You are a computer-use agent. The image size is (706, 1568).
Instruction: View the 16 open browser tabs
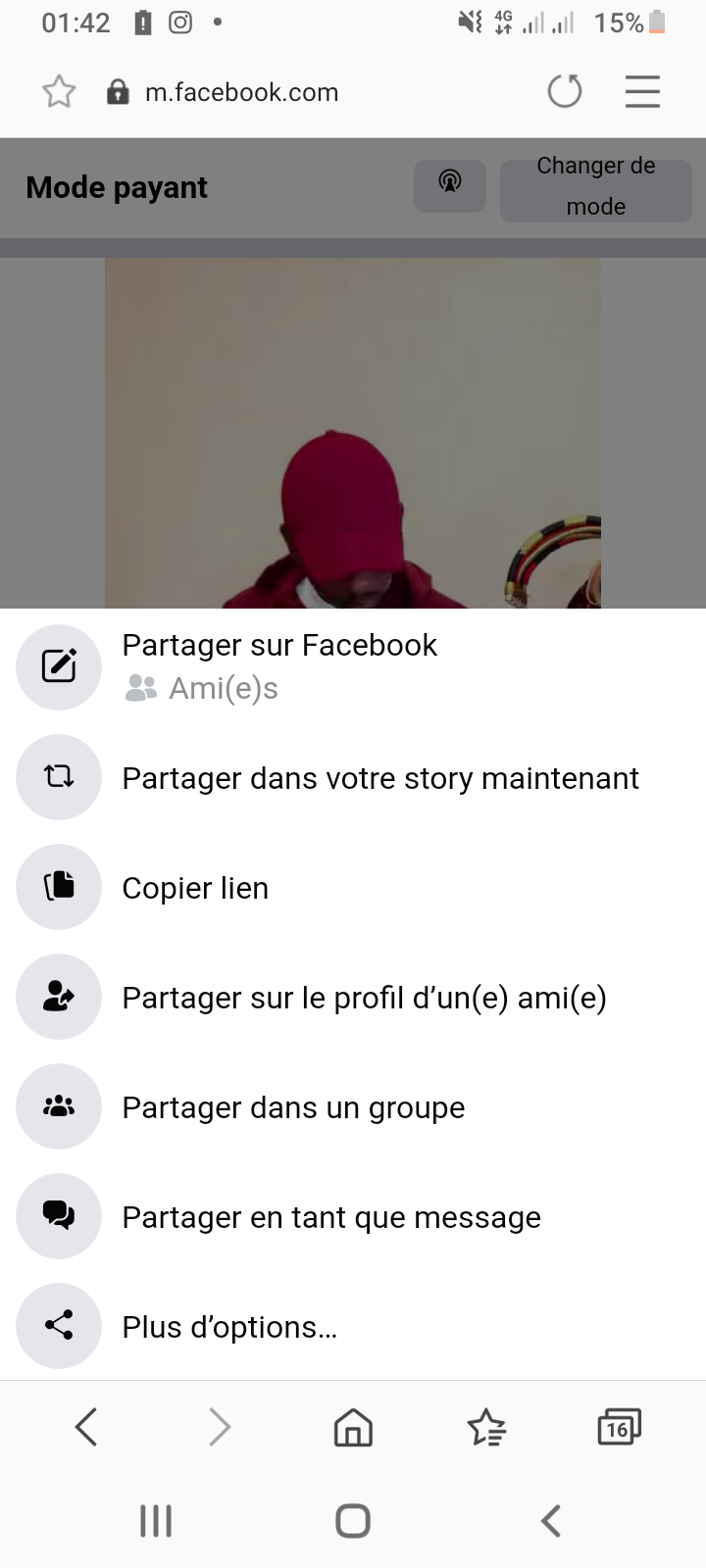619,1427
